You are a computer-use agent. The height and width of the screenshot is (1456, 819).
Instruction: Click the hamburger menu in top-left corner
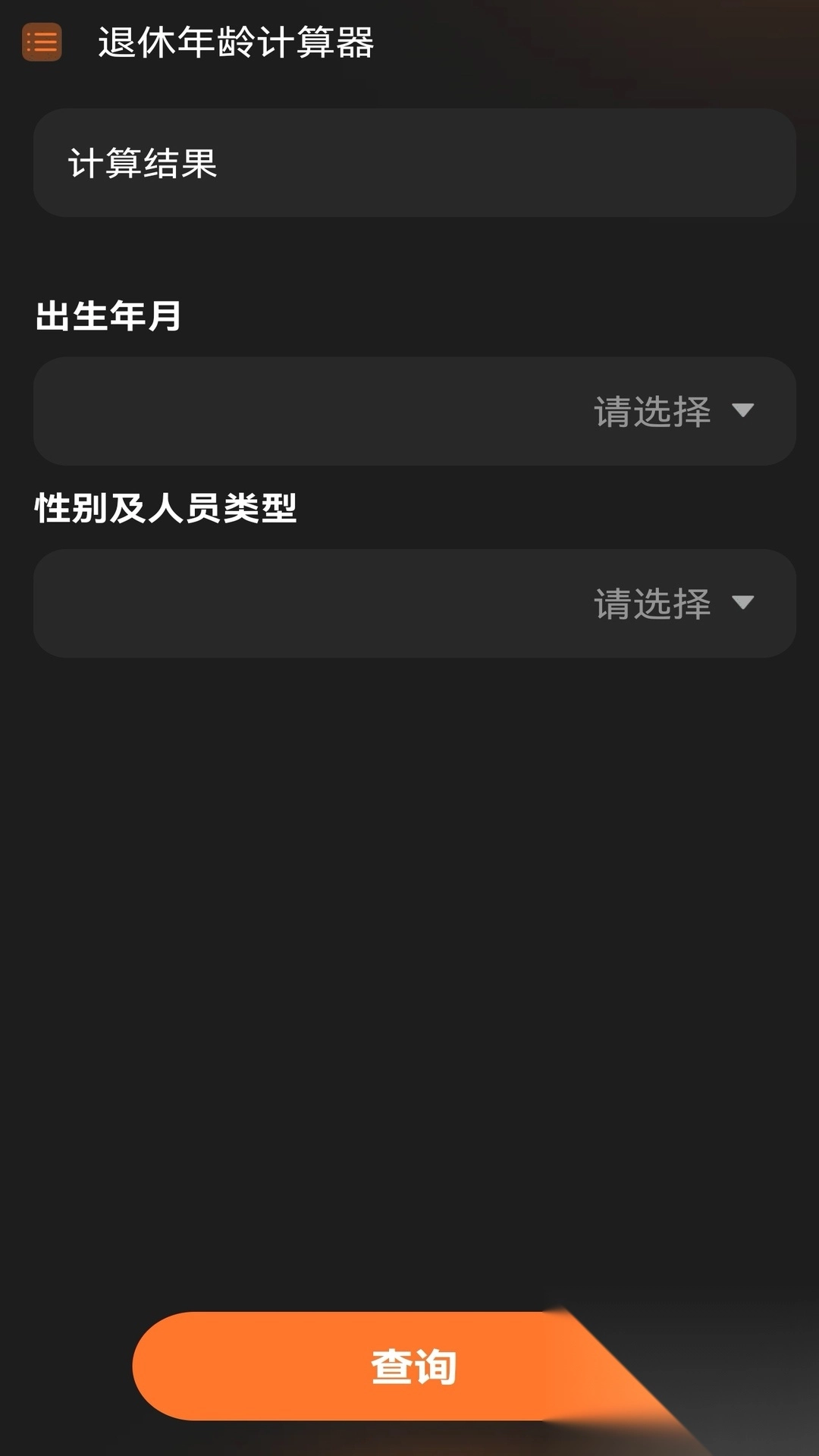(41, 42)
